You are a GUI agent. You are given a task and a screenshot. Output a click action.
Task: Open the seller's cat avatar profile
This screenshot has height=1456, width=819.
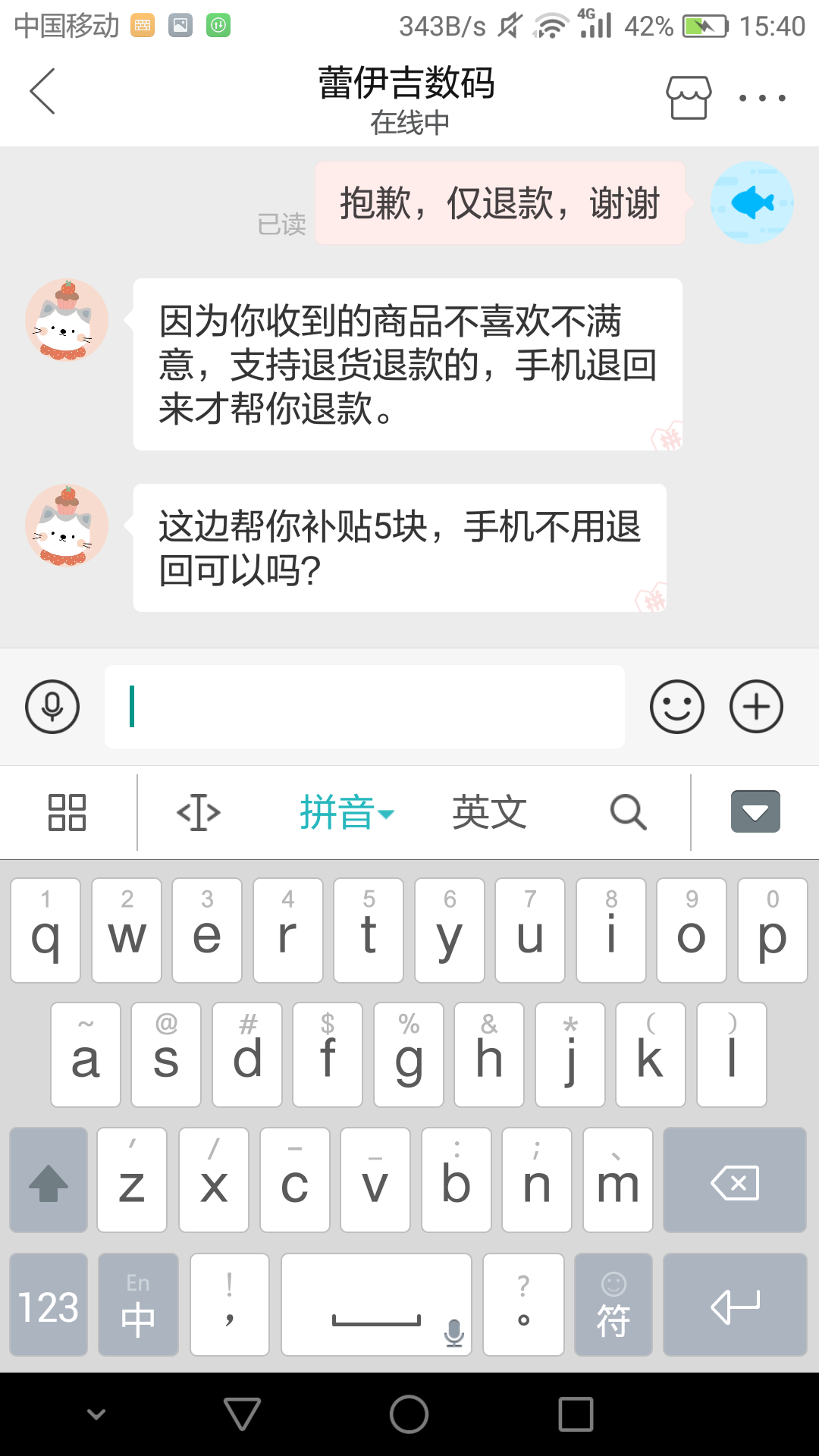(67, 320)
